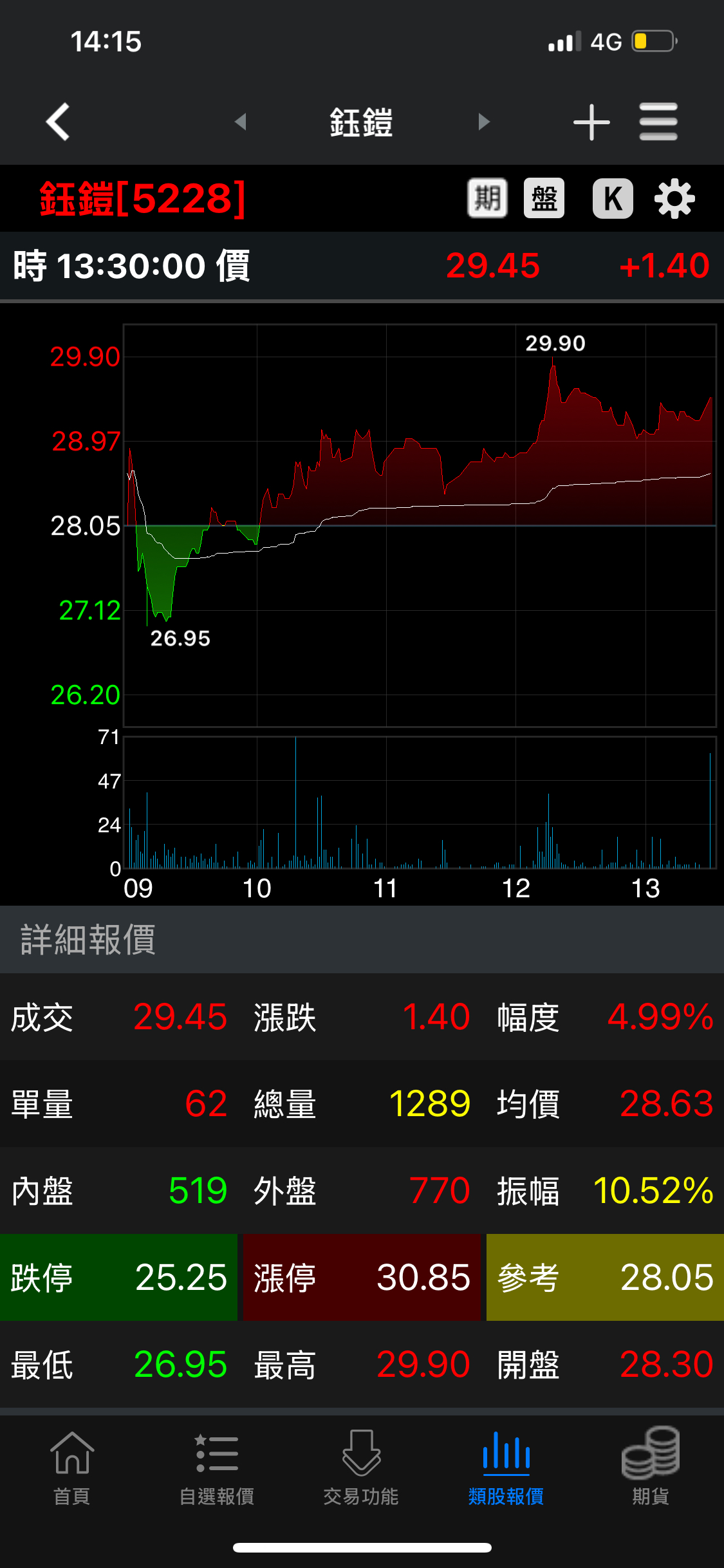The height and width of the screenshot is (1568, 724).
Task: Open the K-line chart view
Action: (613, 198)
